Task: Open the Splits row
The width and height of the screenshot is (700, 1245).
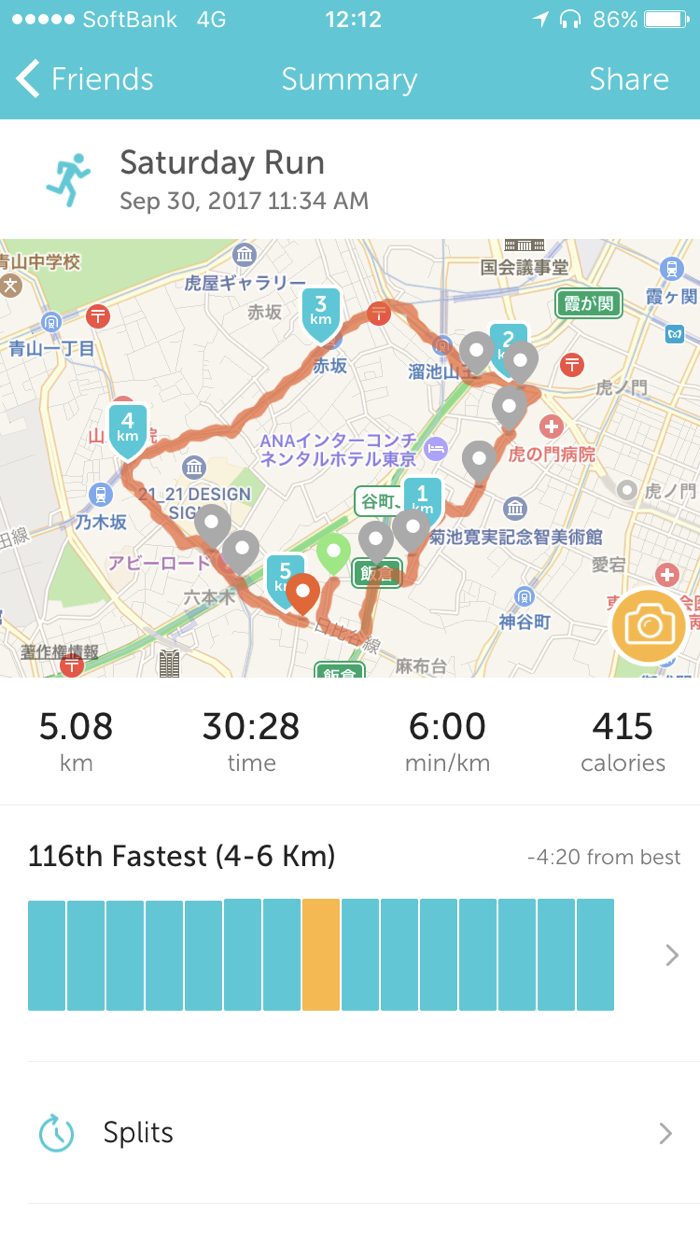Action: [350, 1133]
